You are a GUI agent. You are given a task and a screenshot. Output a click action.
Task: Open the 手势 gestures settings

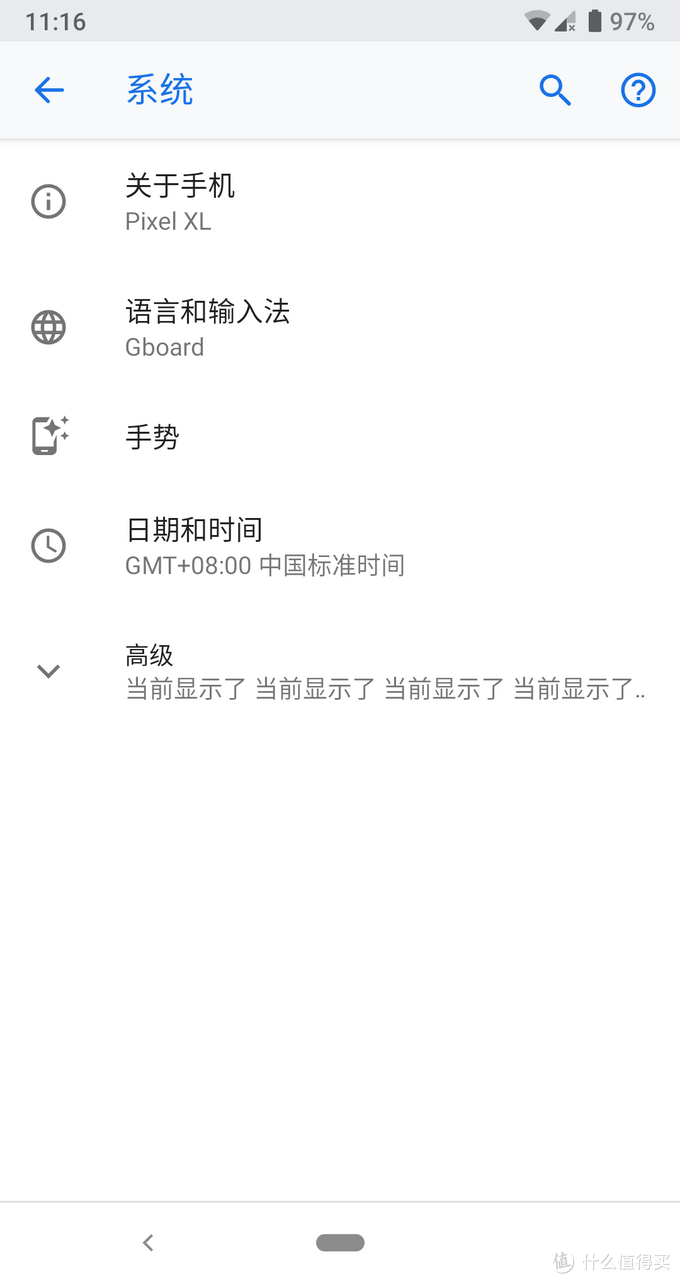click(x=152, y=437)
